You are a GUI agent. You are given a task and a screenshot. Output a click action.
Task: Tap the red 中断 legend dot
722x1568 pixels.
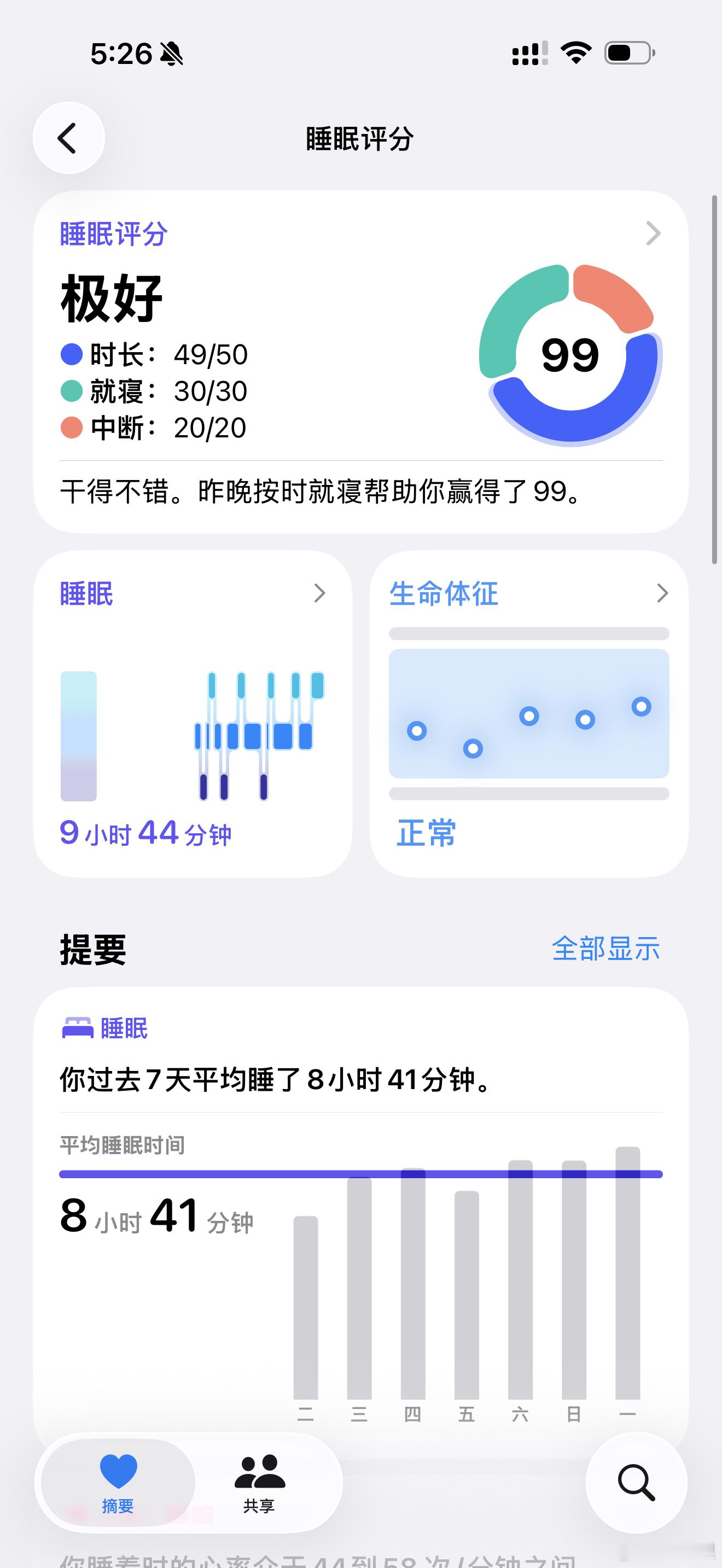click(71, 429)
